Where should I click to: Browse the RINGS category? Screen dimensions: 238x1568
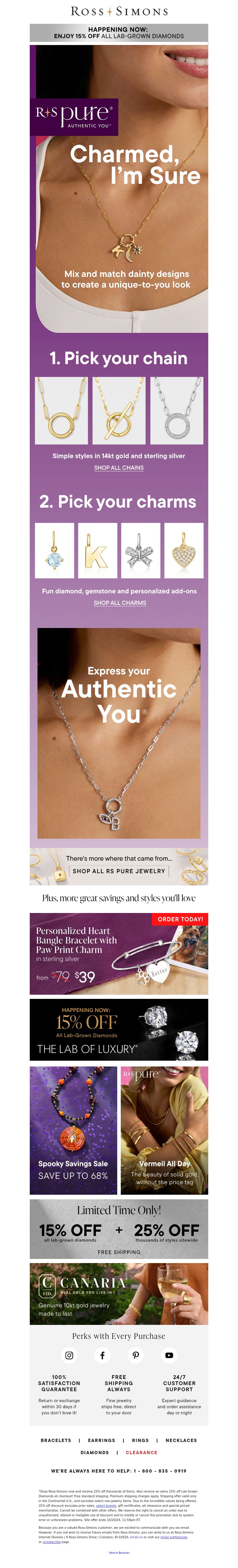[x=141, y=1440]
